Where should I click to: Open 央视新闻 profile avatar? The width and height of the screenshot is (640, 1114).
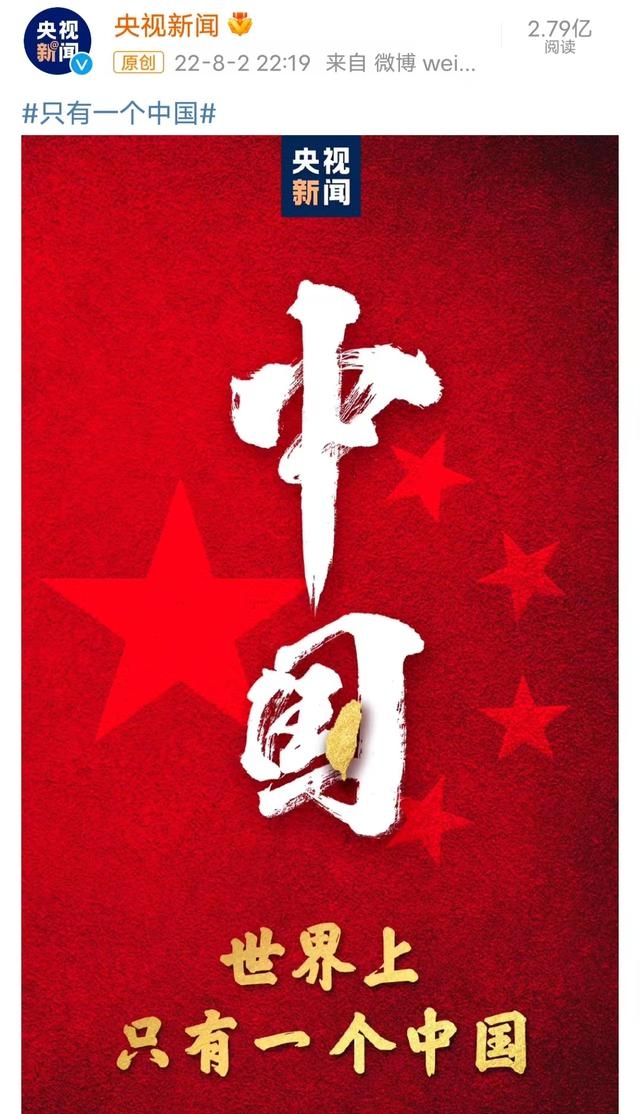(x=58, y=45)
